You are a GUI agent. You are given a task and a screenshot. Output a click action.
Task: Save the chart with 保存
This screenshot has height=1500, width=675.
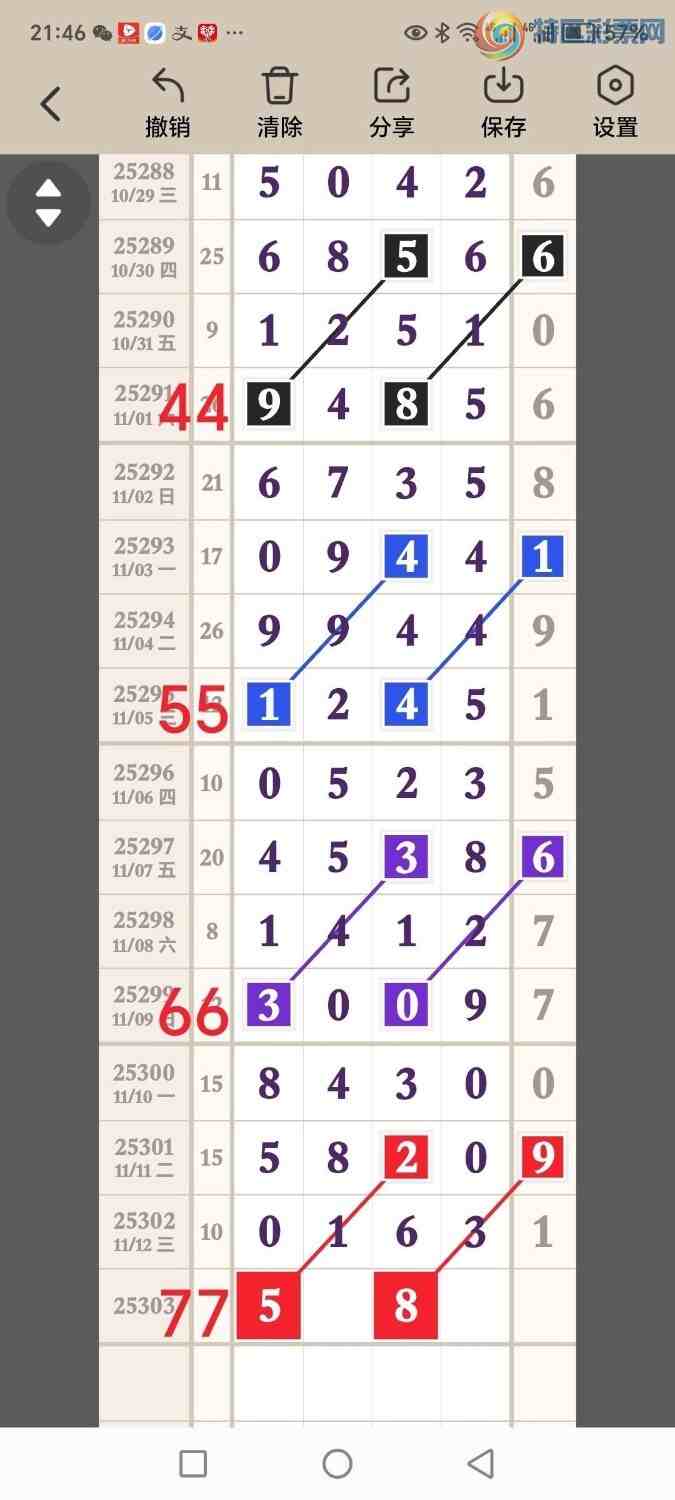click(503, 103)
